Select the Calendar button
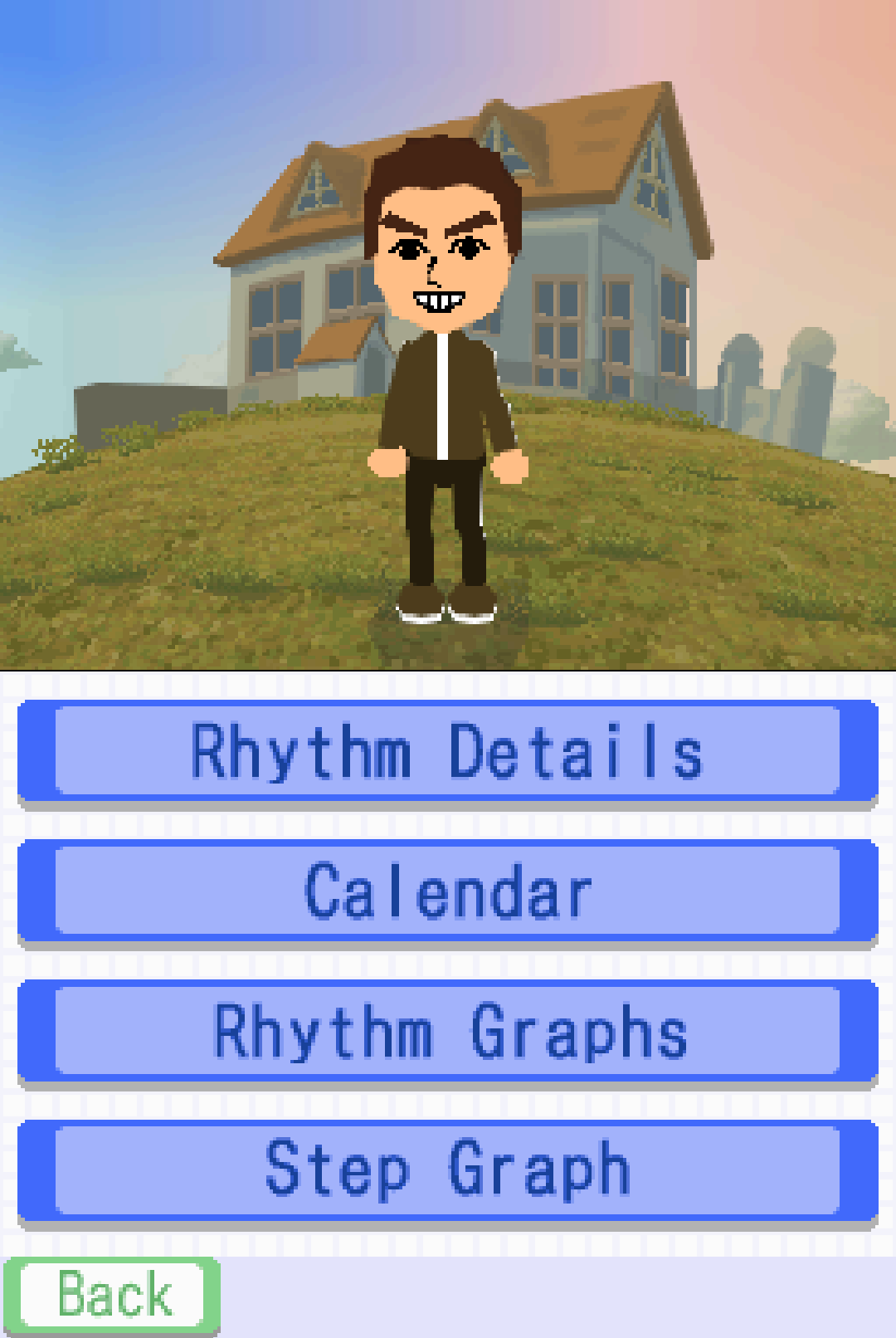Image resolution: width=896 pixels, height=1338 pixels. (448, 891)
